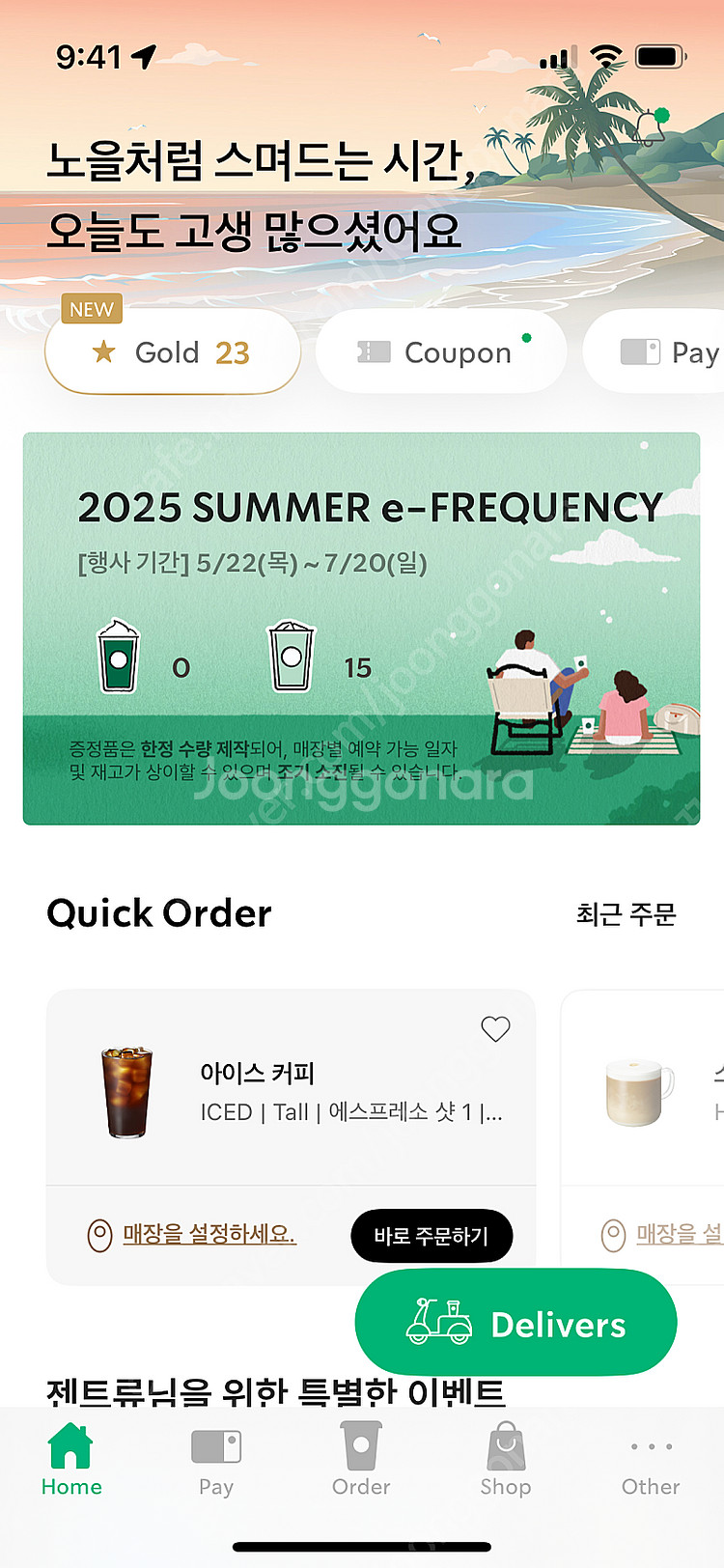Tap the Gold star membership icon

tap(106, 351)
